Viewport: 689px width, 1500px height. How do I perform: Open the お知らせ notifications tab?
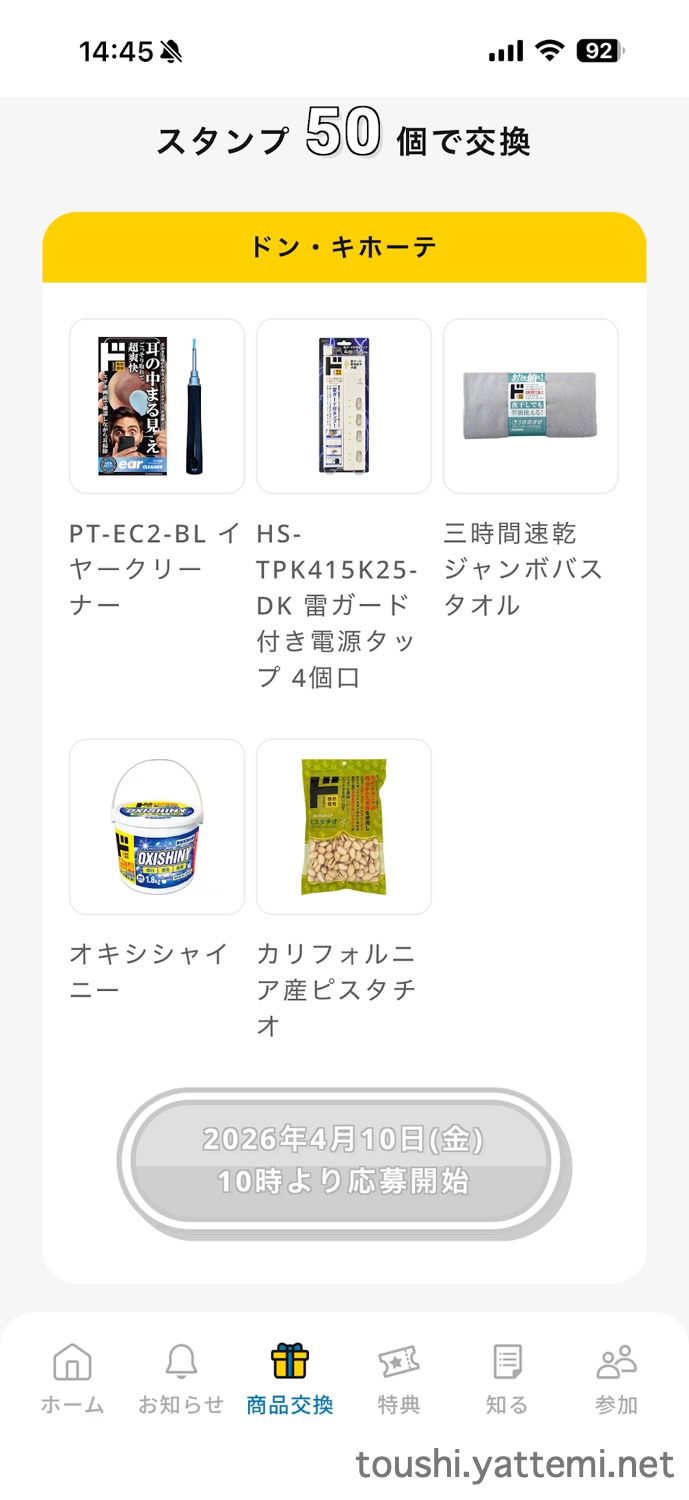click(181, 1379)
